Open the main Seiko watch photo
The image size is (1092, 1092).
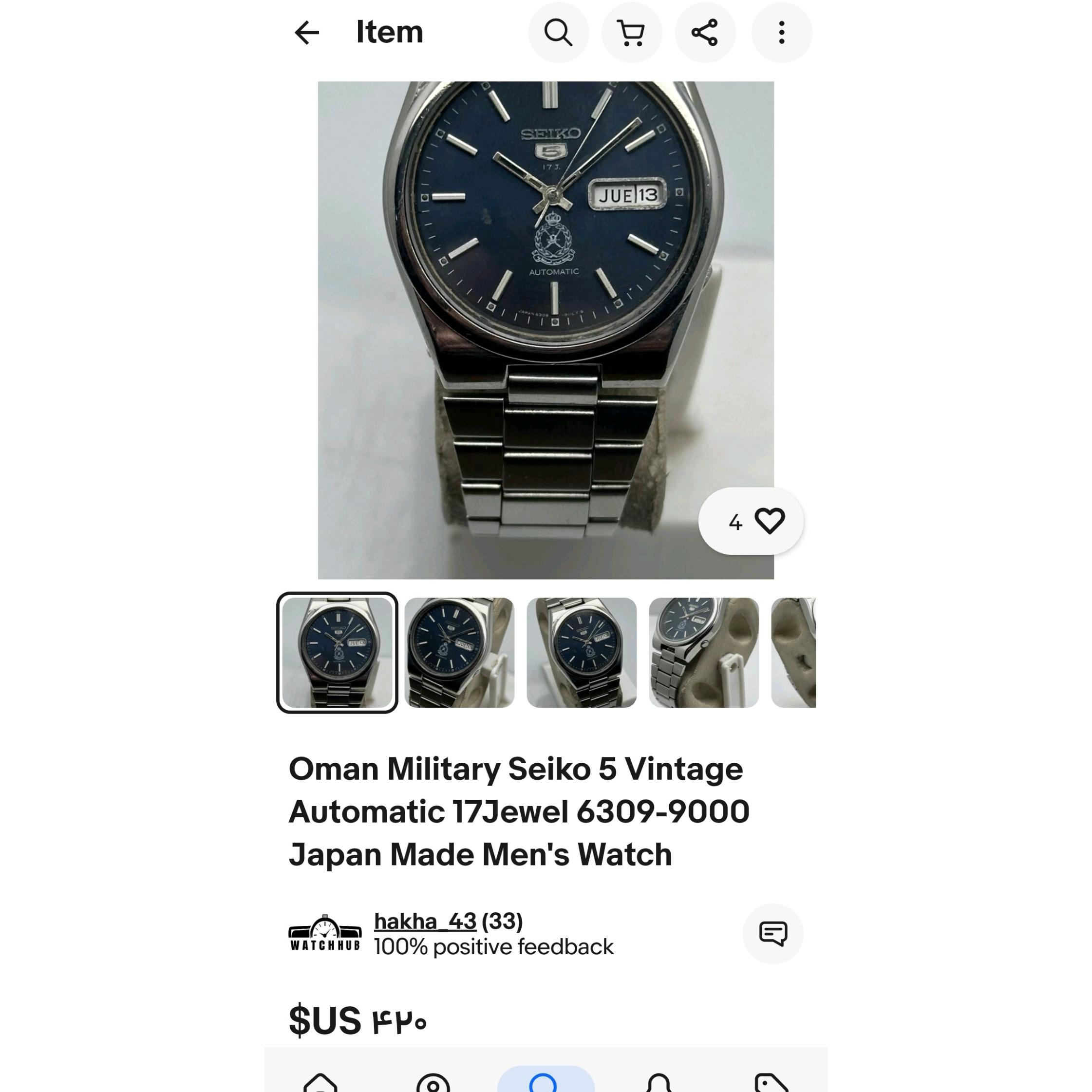pos(546,330)
